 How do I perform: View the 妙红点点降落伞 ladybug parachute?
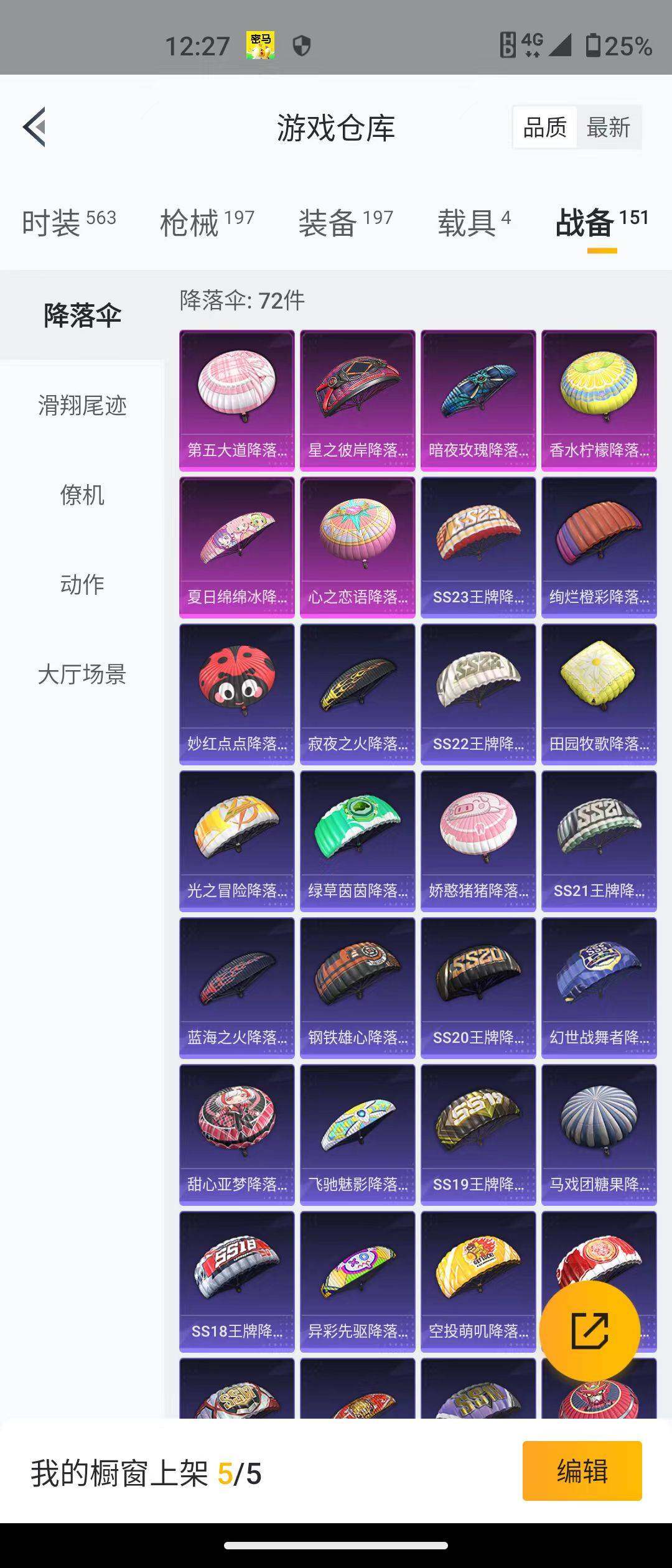tap(237, 691)
